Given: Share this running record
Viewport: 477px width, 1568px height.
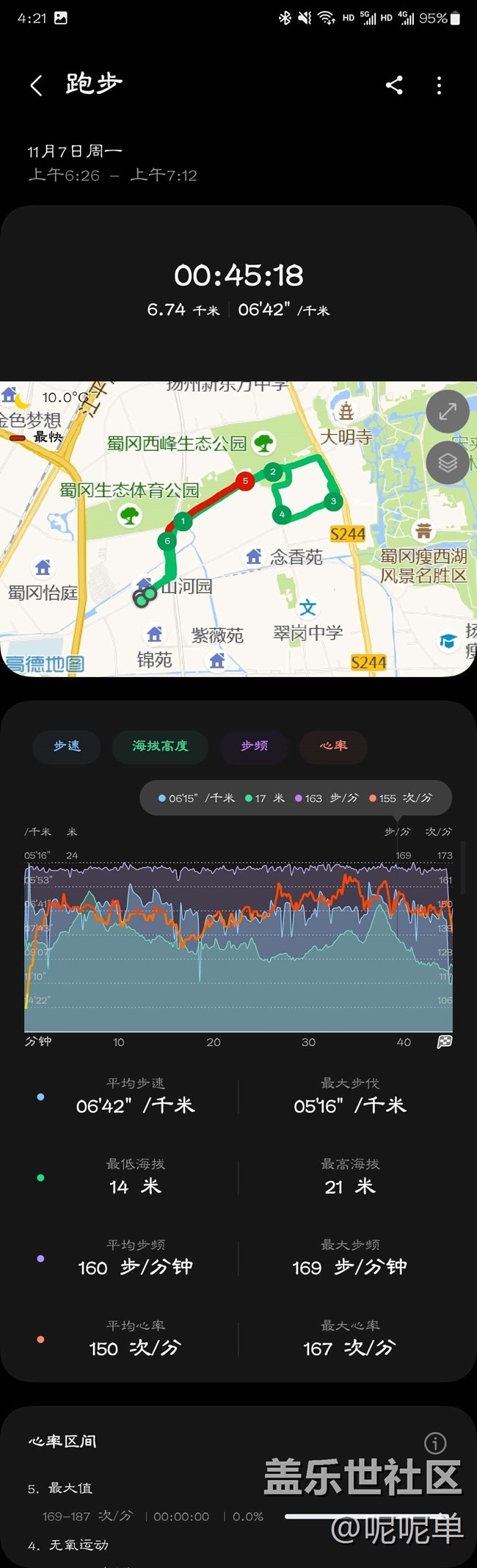Looking at the screenshot, I should click(394, 85).
